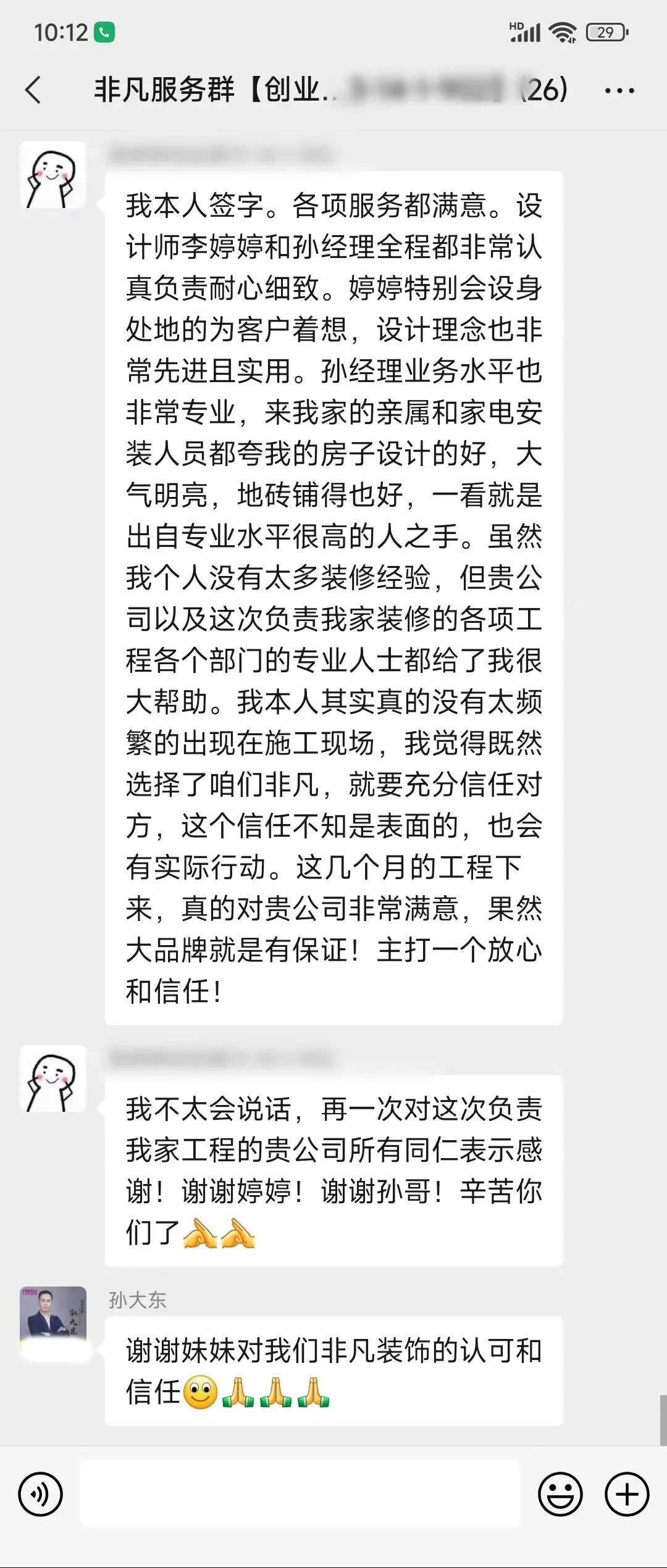Go back from the group chat
Screen dimensions: 667x1568
(34, 90)
